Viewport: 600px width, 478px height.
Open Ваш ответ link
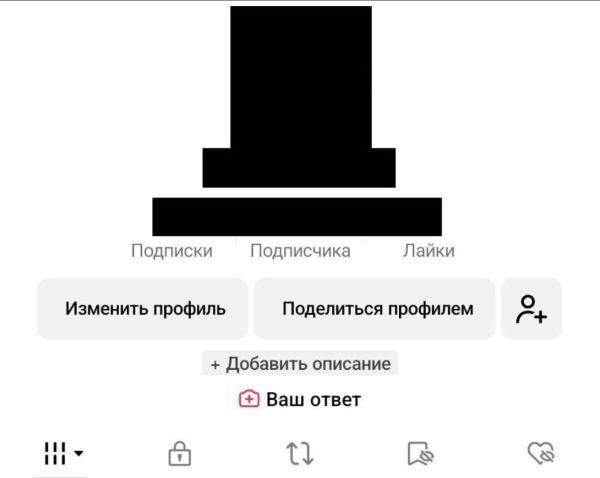tap(301, 400)
